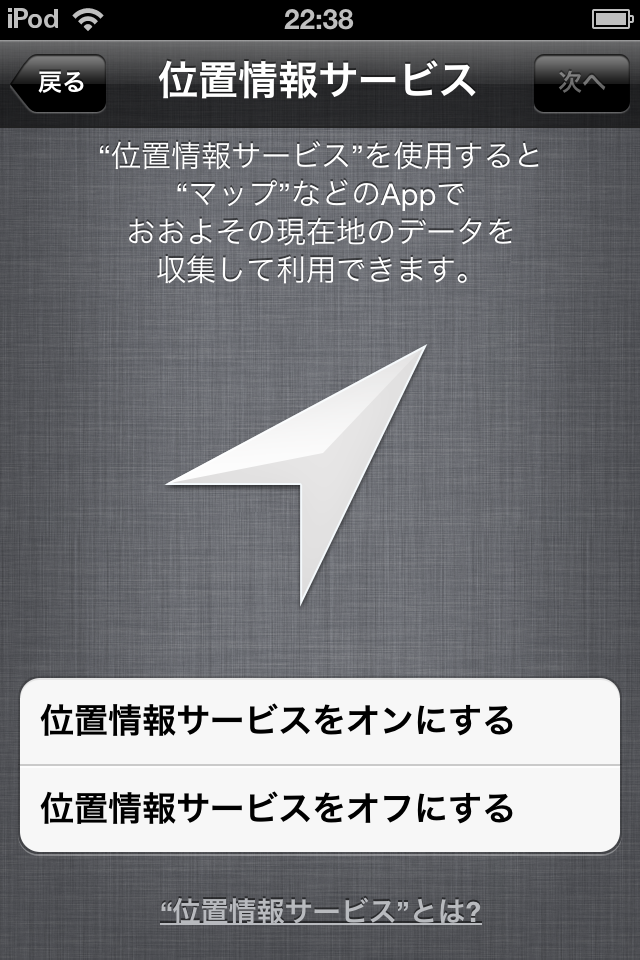The height and width of the screenshot is (960, 640).
Task: Choose 位置情報サービスをオフにする
Action: point(320,808)
